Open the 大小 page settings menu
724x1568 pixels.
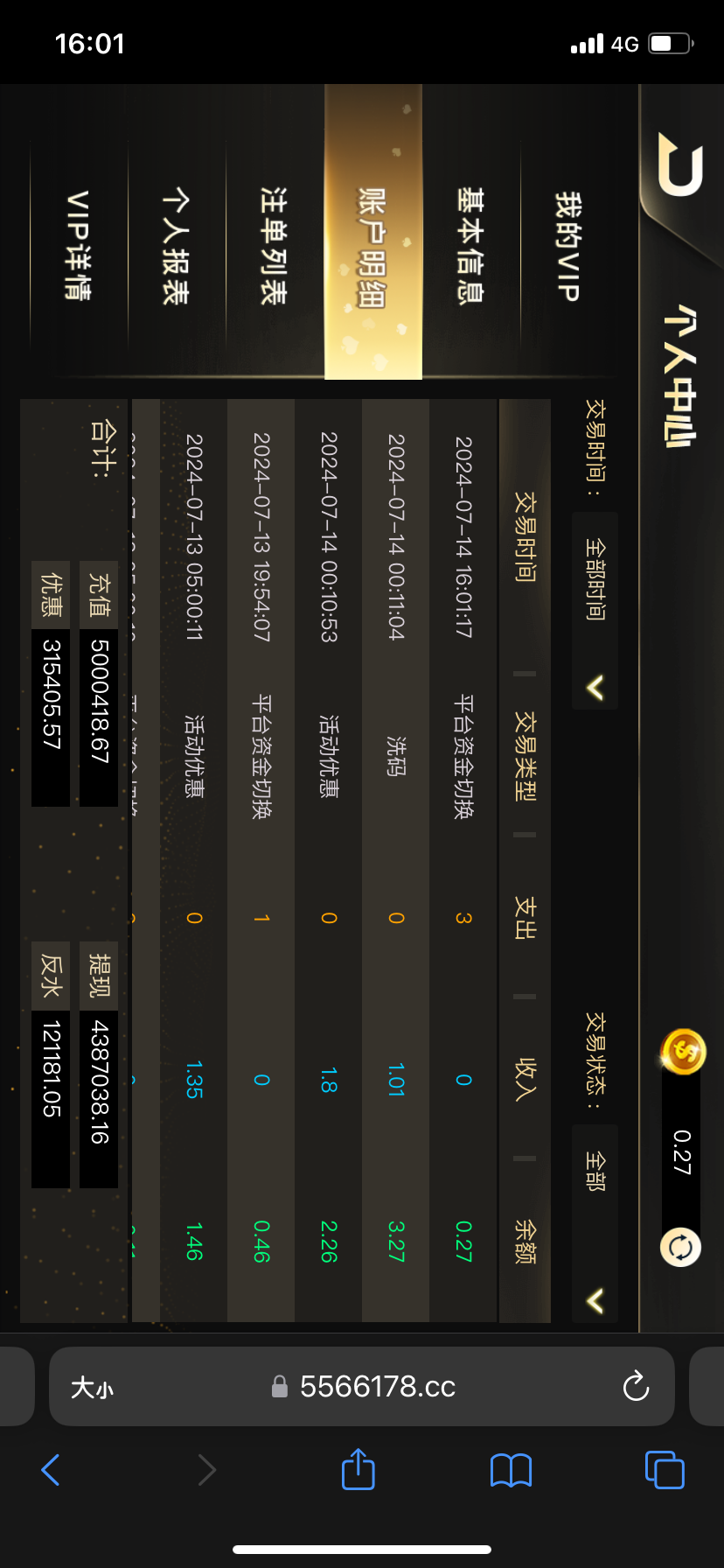pyautogui.click(x=92, y=1388)
